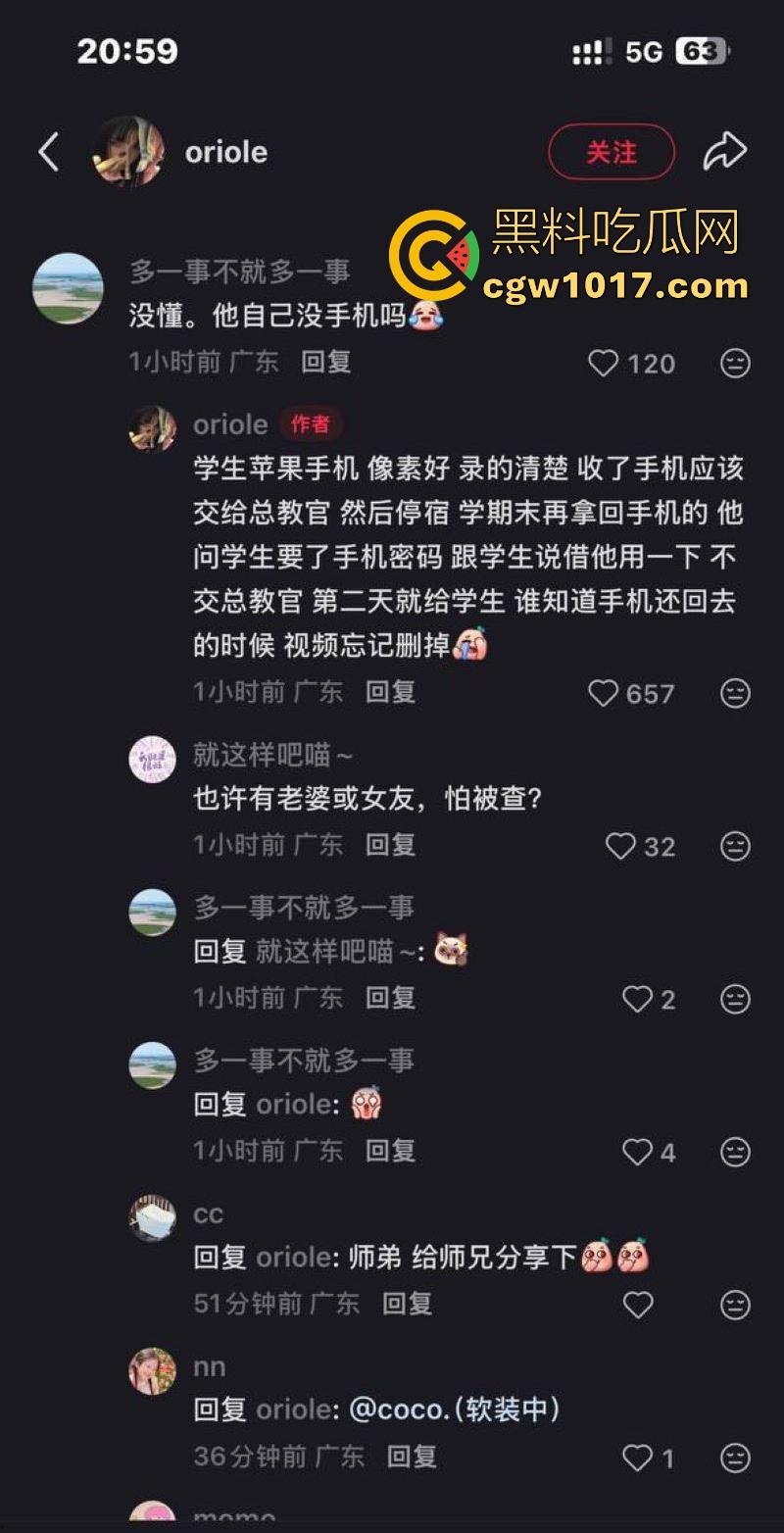Tap 回复 under oriole's author reply
The height and width of the screenshot is (1533, 784).
pos(389,693)
